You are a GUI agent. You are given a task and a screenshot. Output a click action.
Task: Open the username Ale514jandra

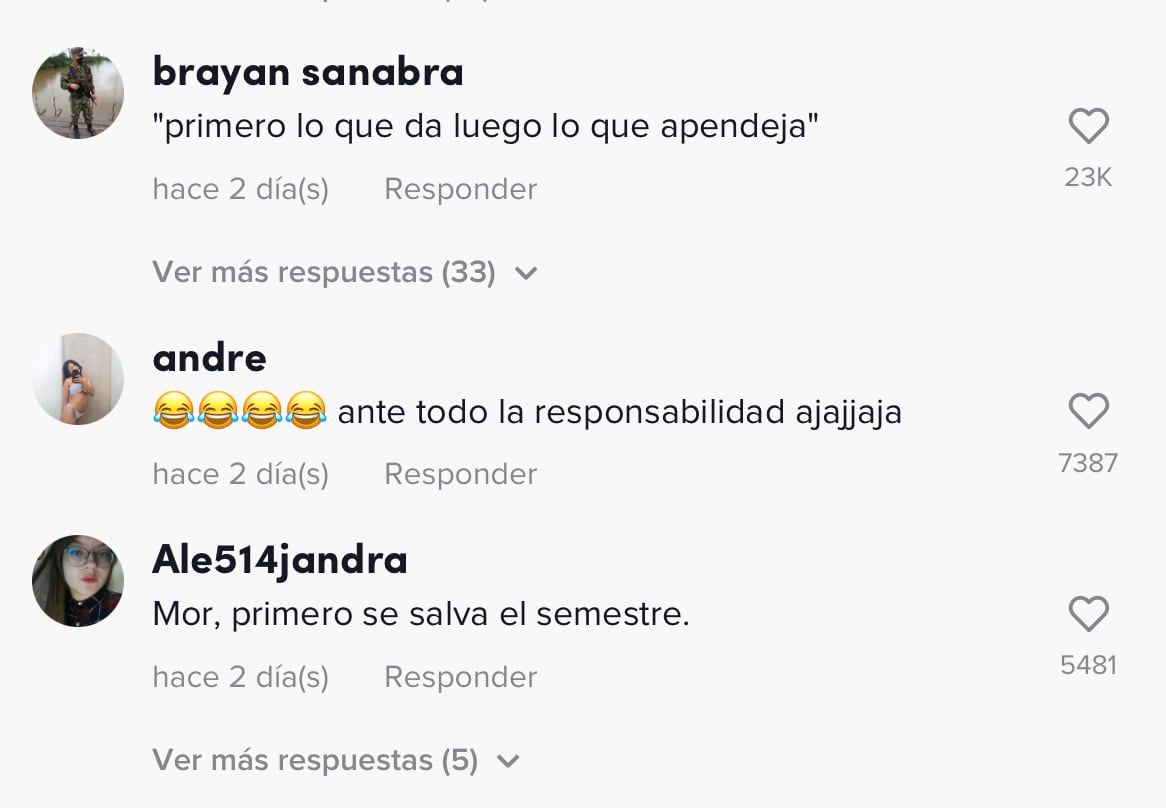tap(279, 560)
